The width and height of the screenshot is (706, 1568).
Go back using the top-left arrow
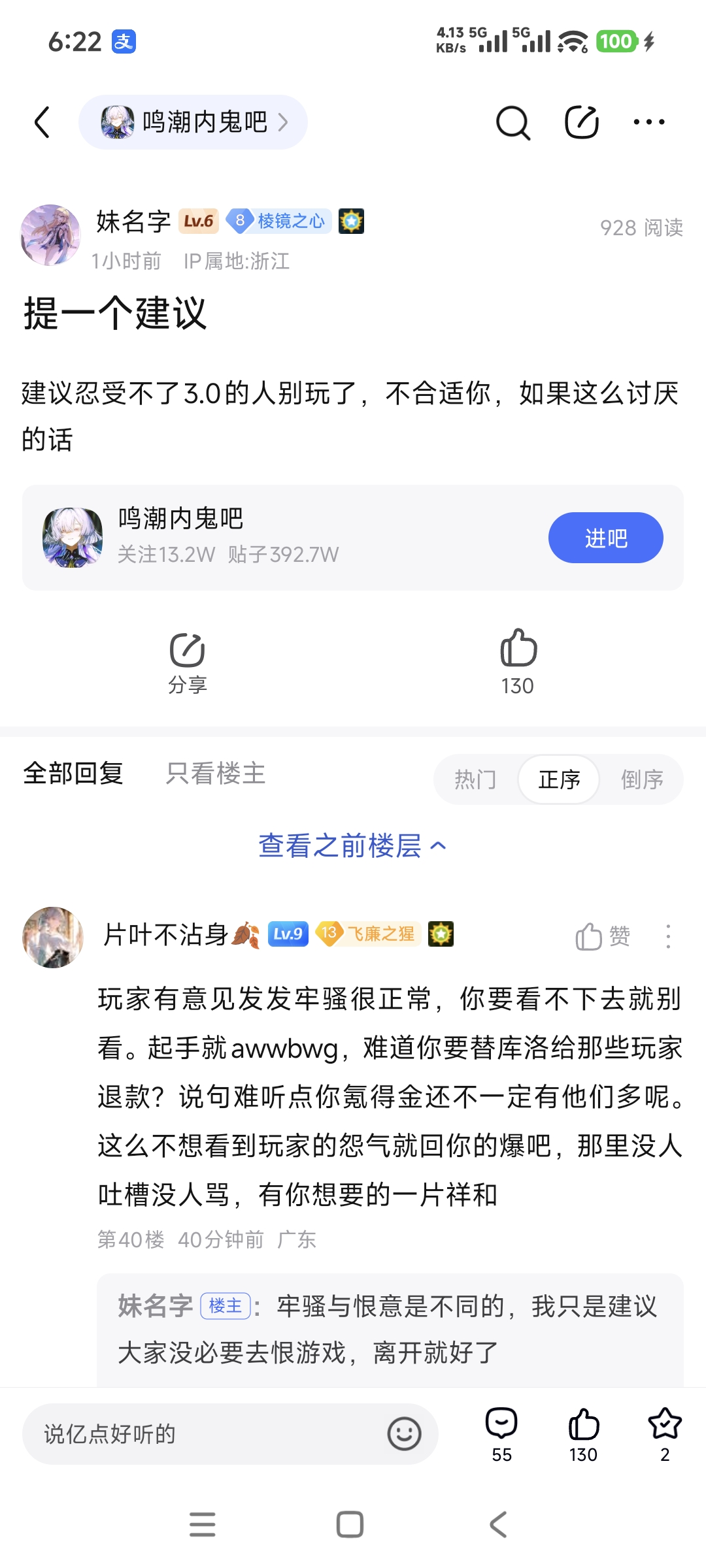(42, 122)
